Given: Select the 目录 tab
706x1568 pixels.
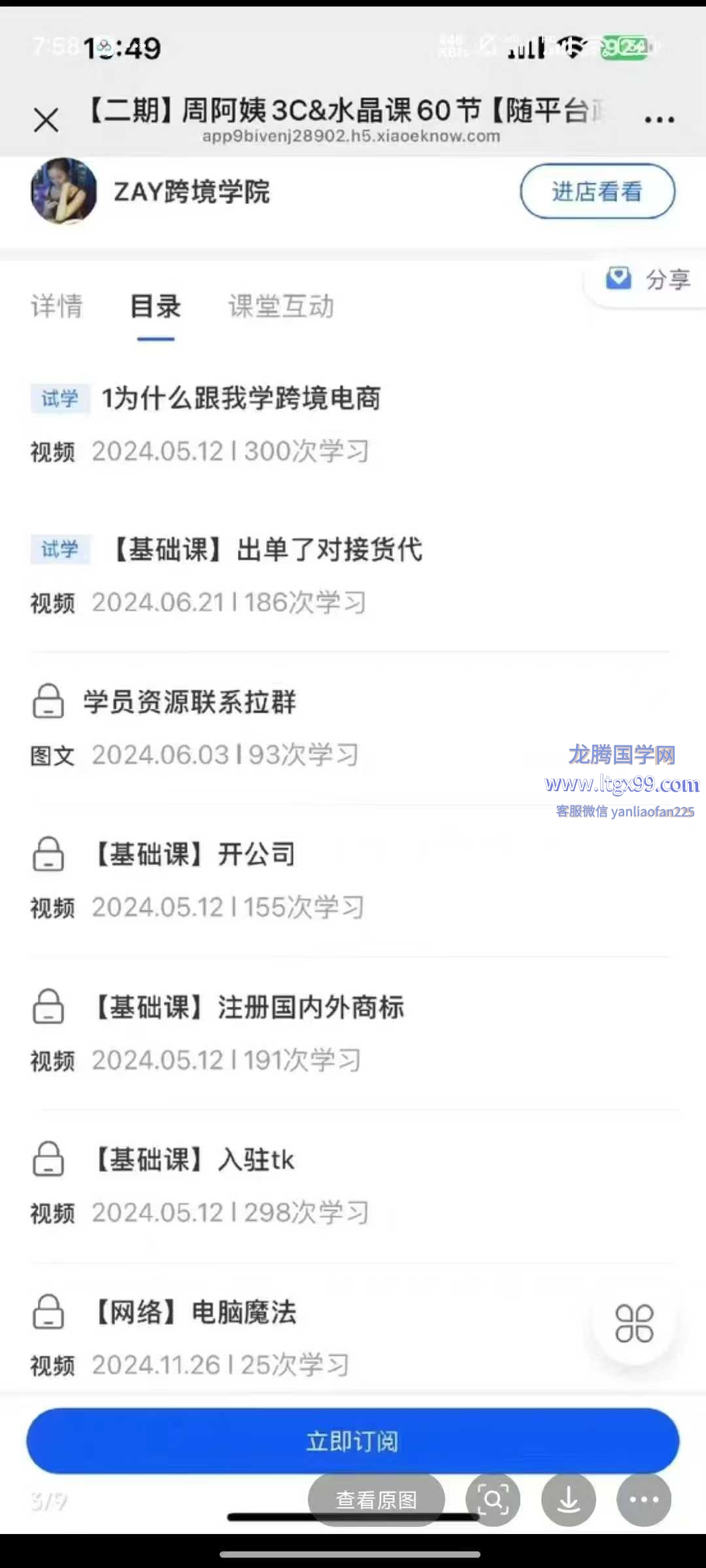Looking at the screenshot, I should click(156, 306).
